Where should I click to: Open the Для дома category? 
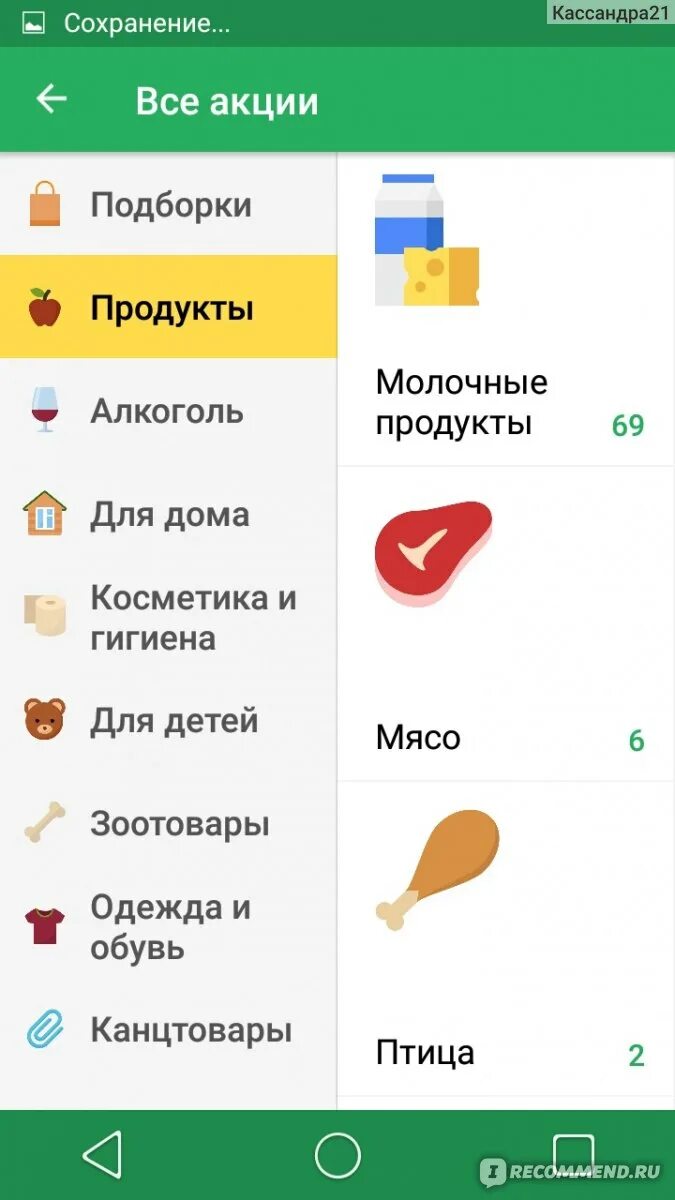click(170, 515)
